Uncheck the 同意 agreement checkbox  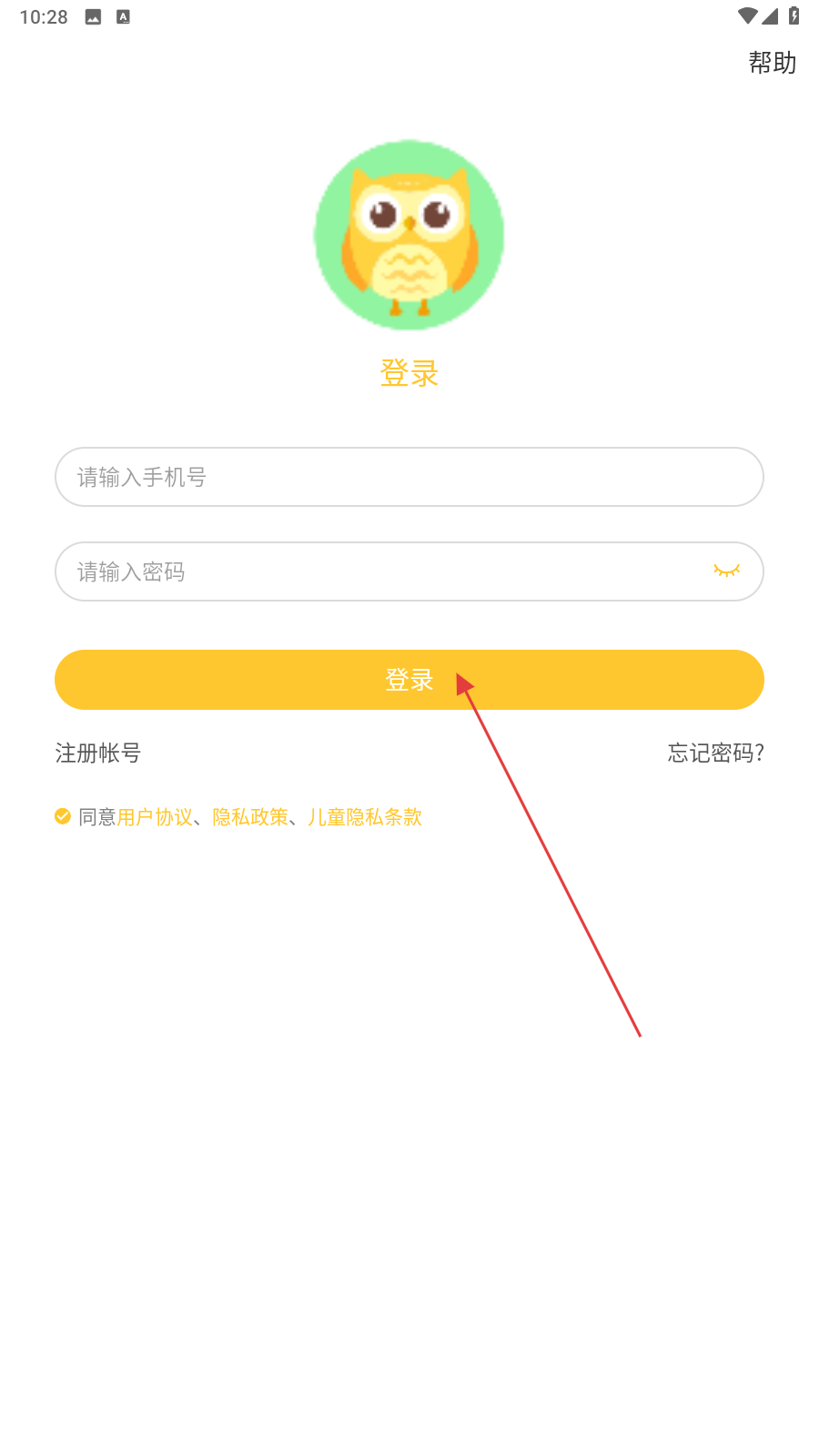coord(63,816)
